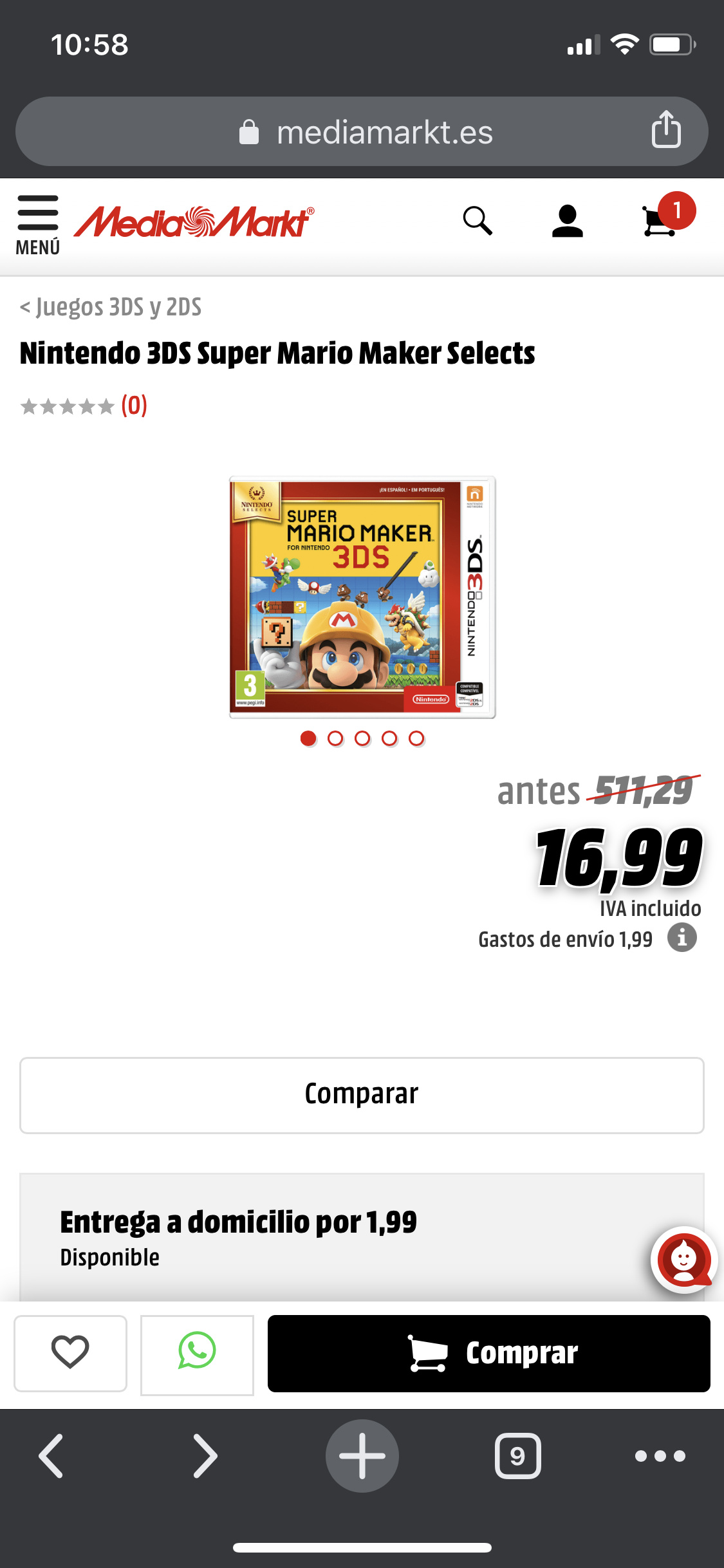This screenshot has height=1568, width=724.
Task: Select the second image indicator dot
Action: [x=335, y=738]
